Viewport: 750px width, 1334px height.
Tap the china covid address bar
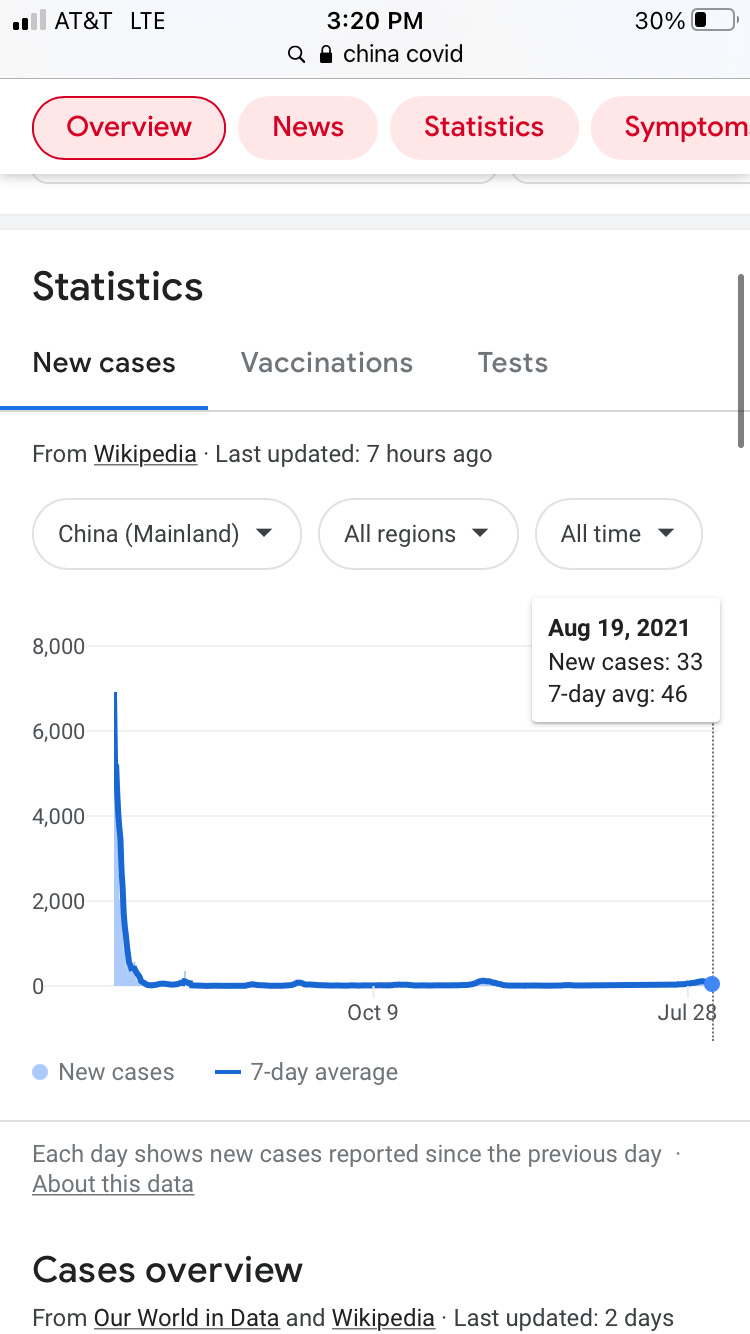[x=375, y=54]
